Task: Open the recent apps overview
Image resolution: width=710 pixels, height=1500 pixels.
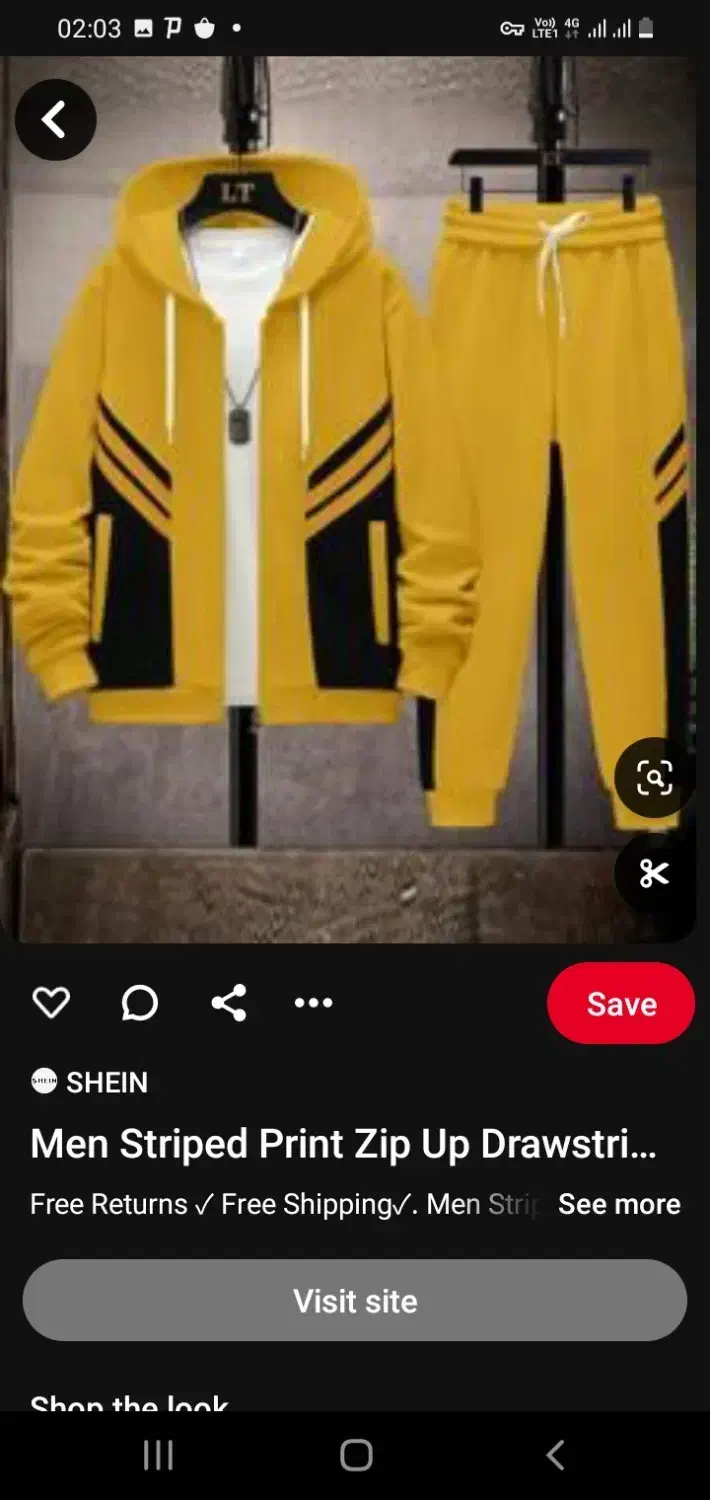Action: point(158,1455)
